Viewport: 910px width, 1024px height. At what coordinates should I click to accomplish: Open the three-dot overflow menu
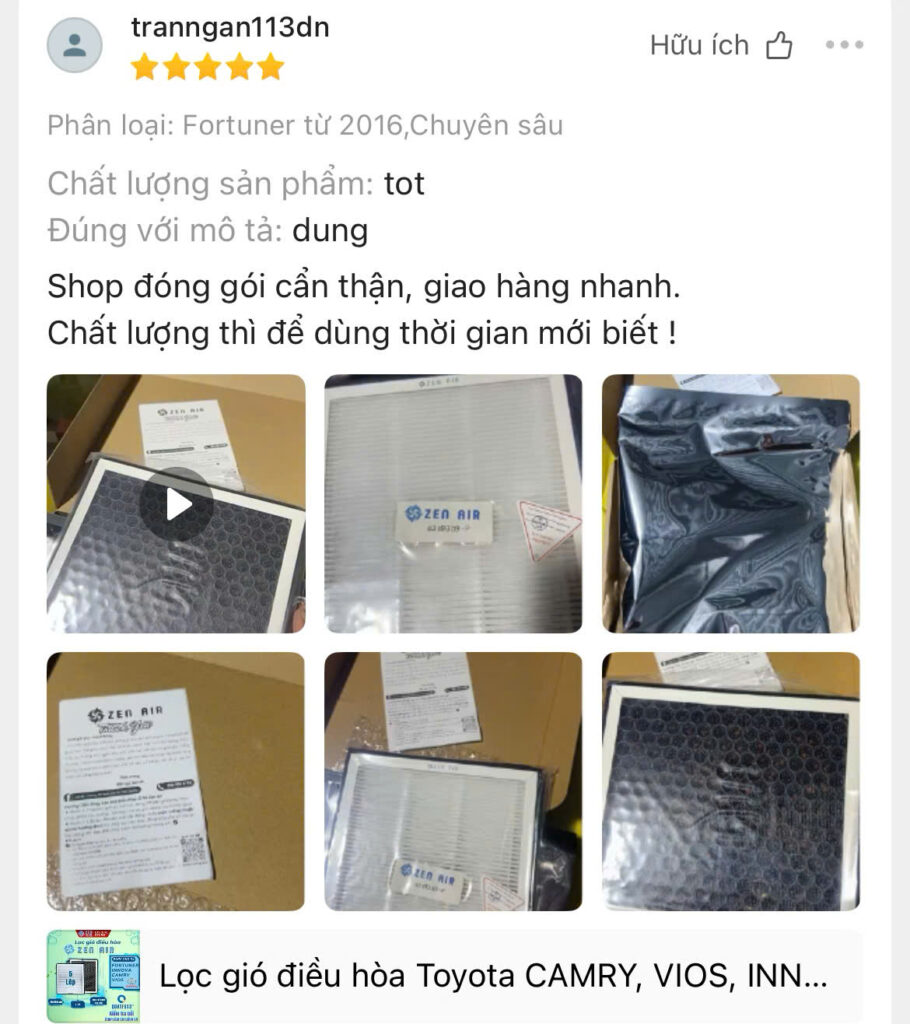[844, 45]
